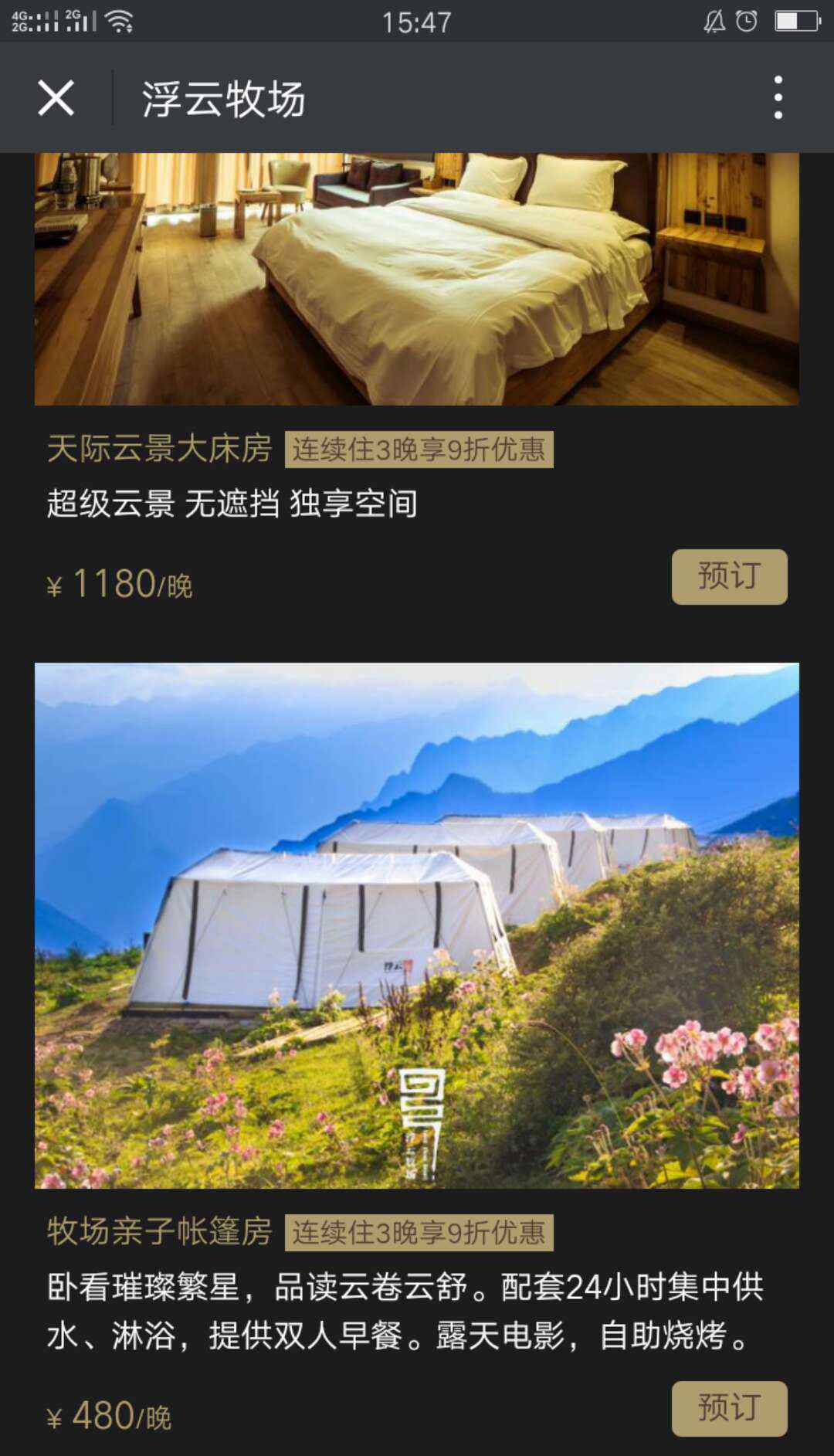Open the 天际云景大床房 bedroom photo
The height and width of the screenshot is (1456, 834).
coord(417,279)
